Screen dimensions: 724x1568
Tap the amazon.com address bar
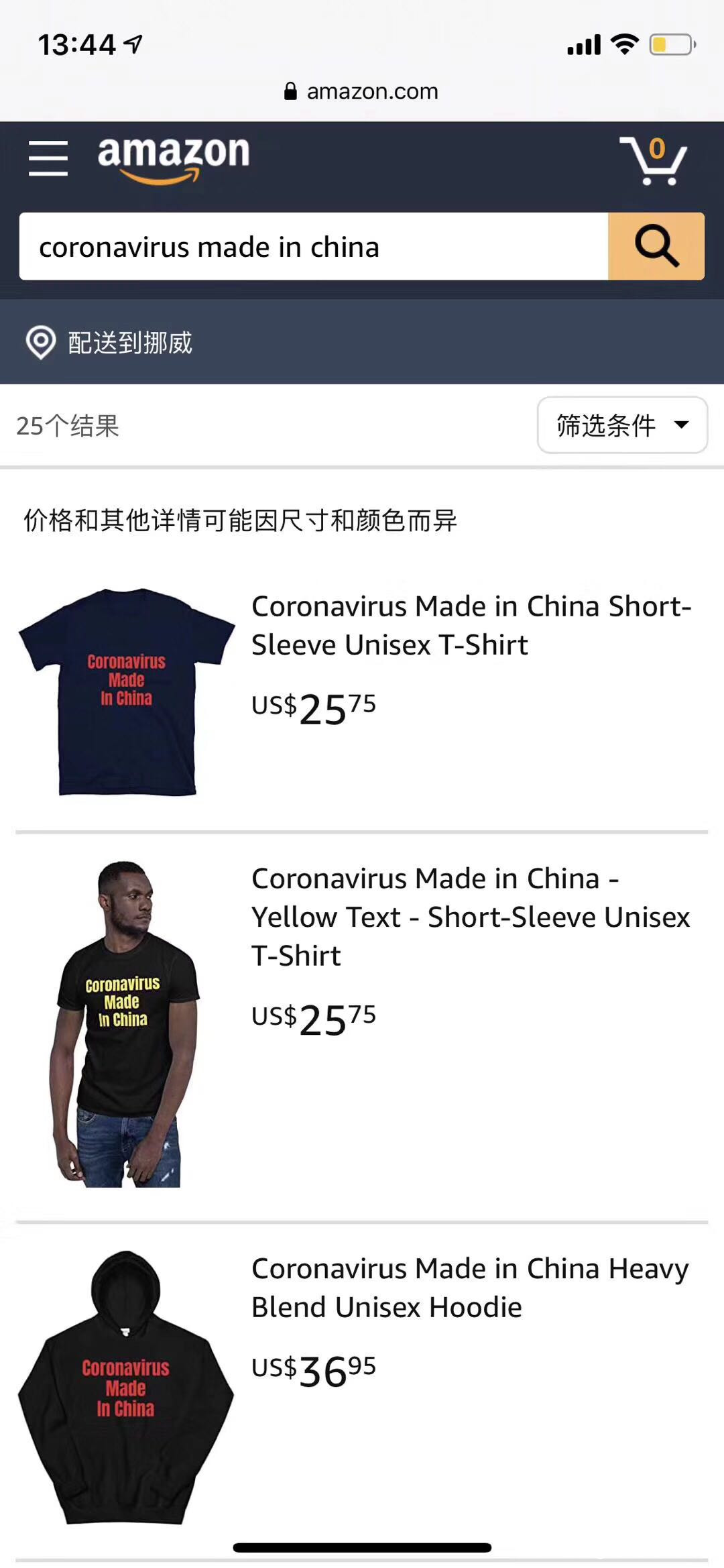362,91
